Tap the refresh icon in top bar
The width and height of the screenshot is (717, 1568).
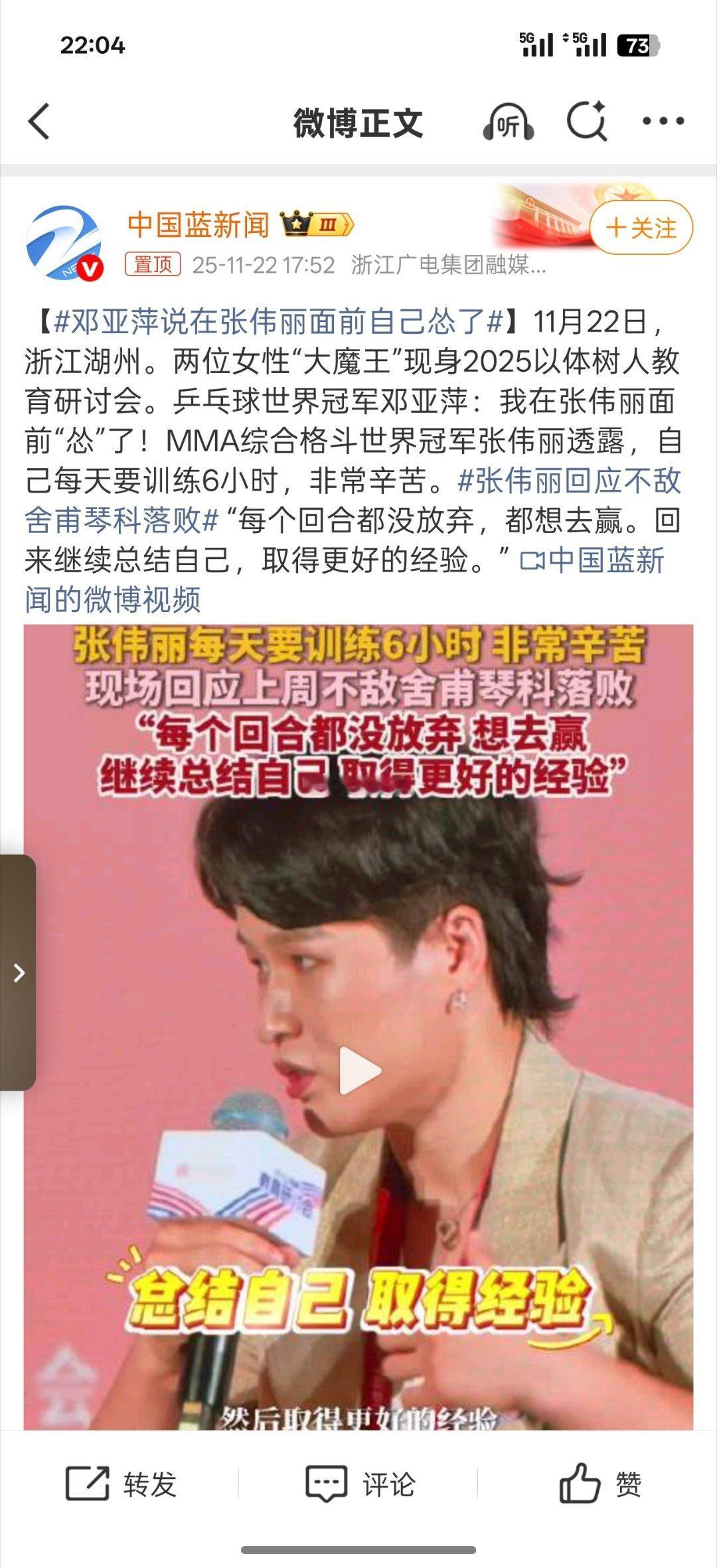click(587, 123)
